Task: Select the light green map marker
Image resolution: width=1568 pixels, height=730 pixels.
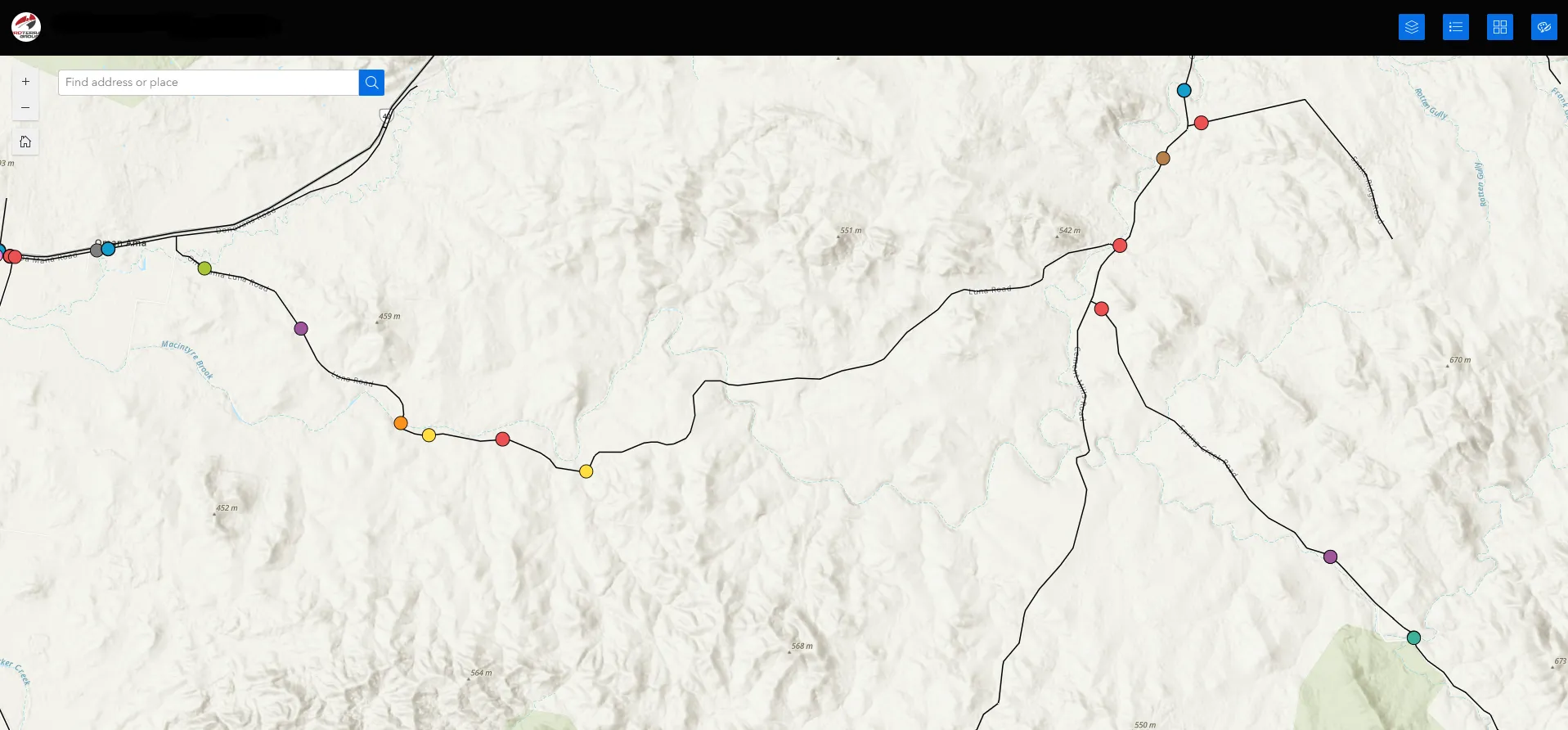Action: pyautogui.click(x=204, y=268)
